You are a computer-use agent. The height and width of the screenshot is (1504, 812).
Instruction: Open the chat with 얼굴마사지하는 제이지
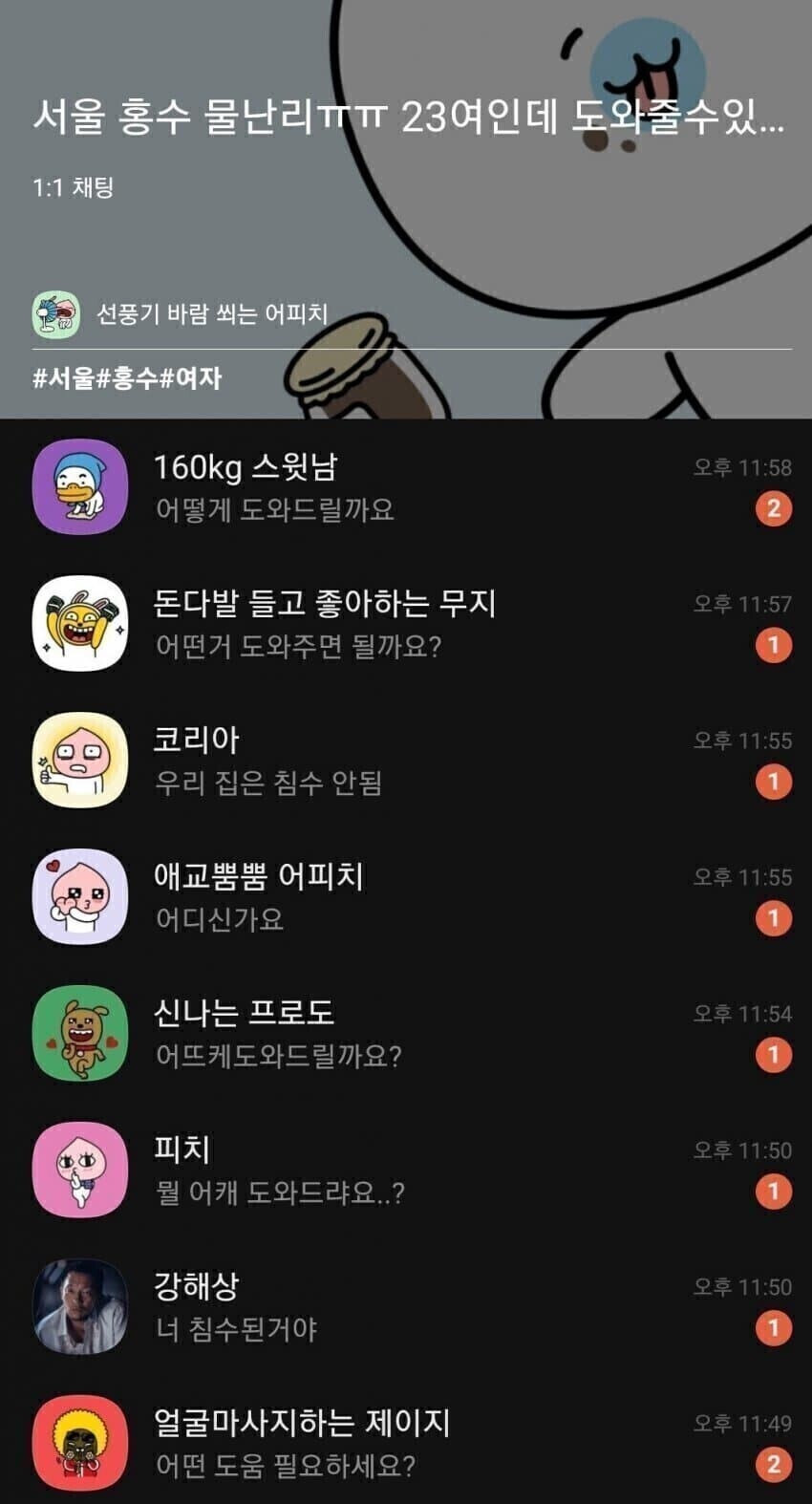click(406, 1444)
